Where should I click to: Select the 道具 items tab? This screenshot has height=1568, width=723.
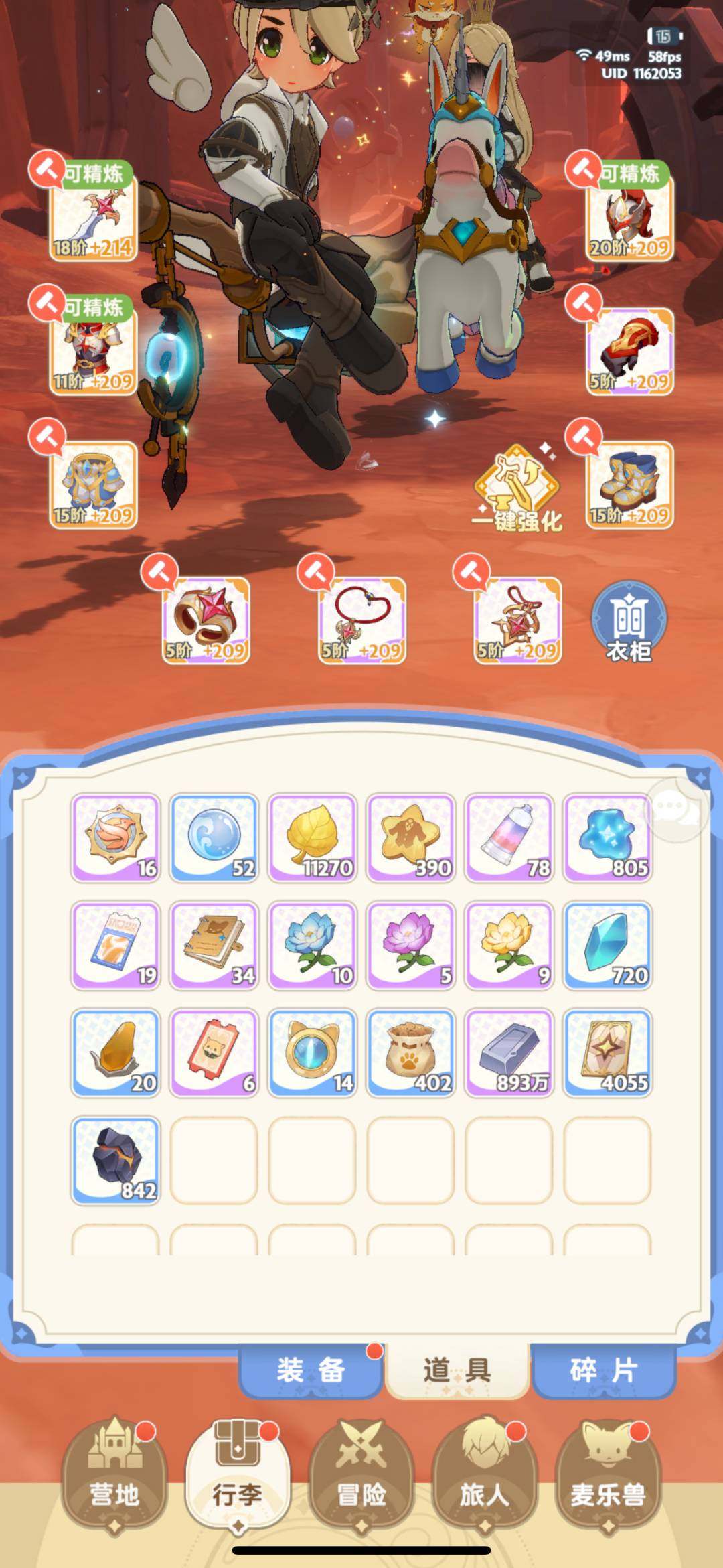pos(457,1370)
